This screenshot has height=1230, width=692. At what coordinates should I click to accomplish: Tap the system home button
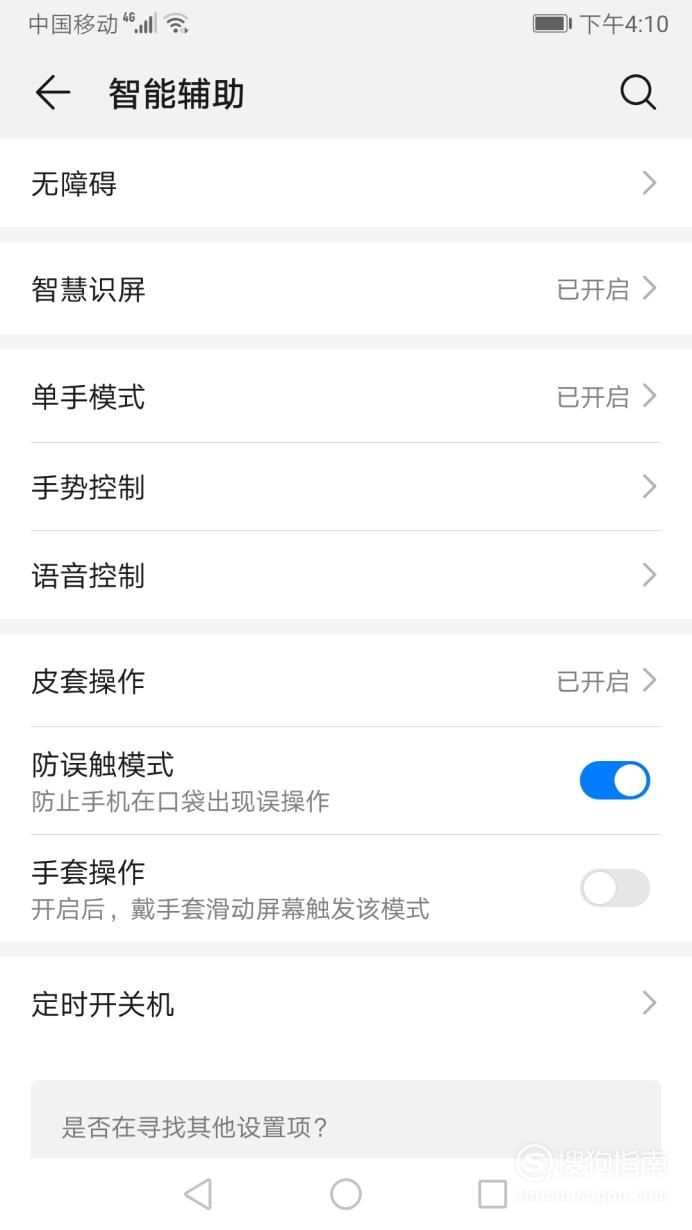346,1193
